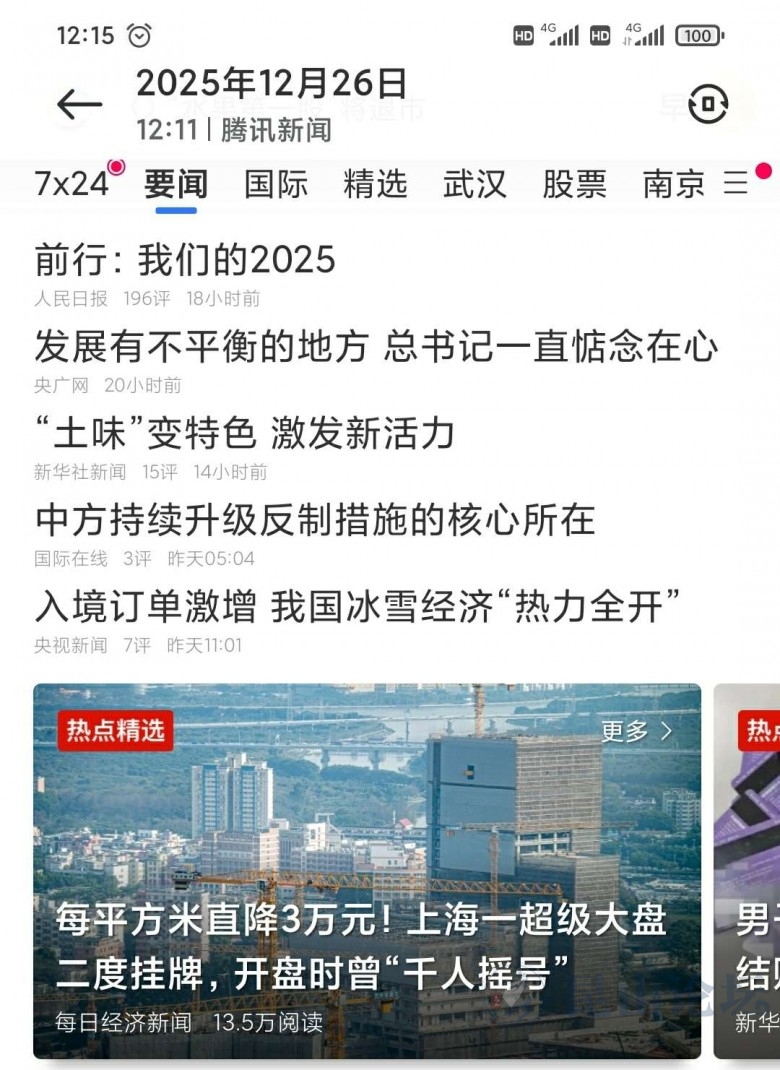Viewport: 780px width, 1070px height.
Task: Open the channel menu (three-line) icon
Action: [x=737, y=184]
